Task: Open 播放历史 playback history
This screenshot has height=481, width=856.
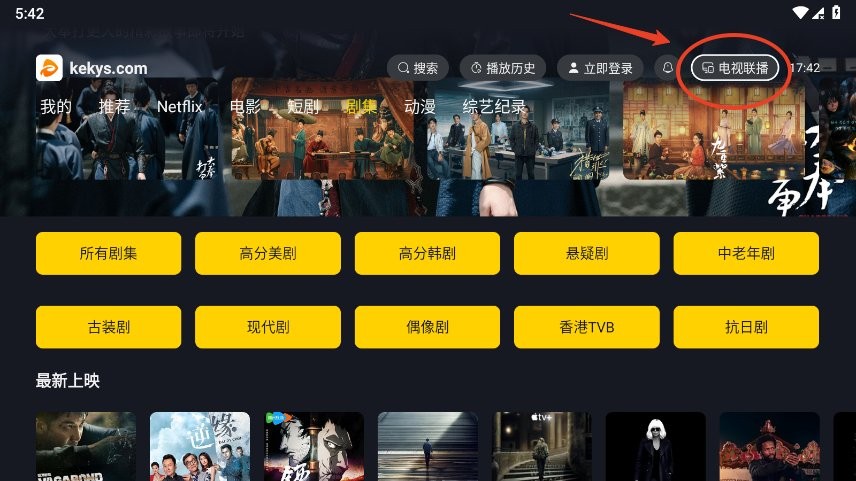Action: click(x=503, y=68)
